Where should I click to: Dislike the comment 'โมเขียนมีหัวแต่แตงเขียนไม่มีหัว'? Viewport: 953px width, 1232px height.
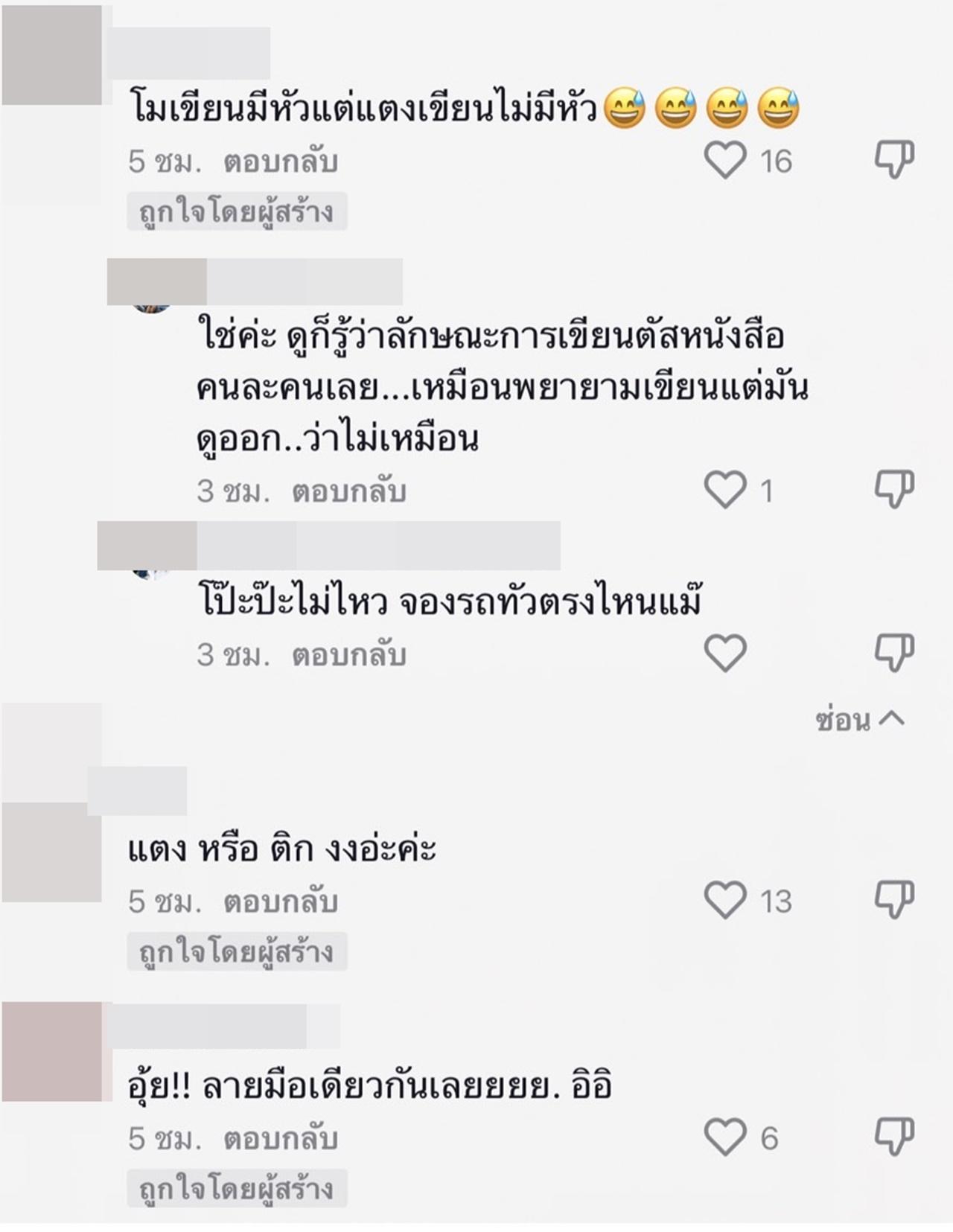point(893,159)
